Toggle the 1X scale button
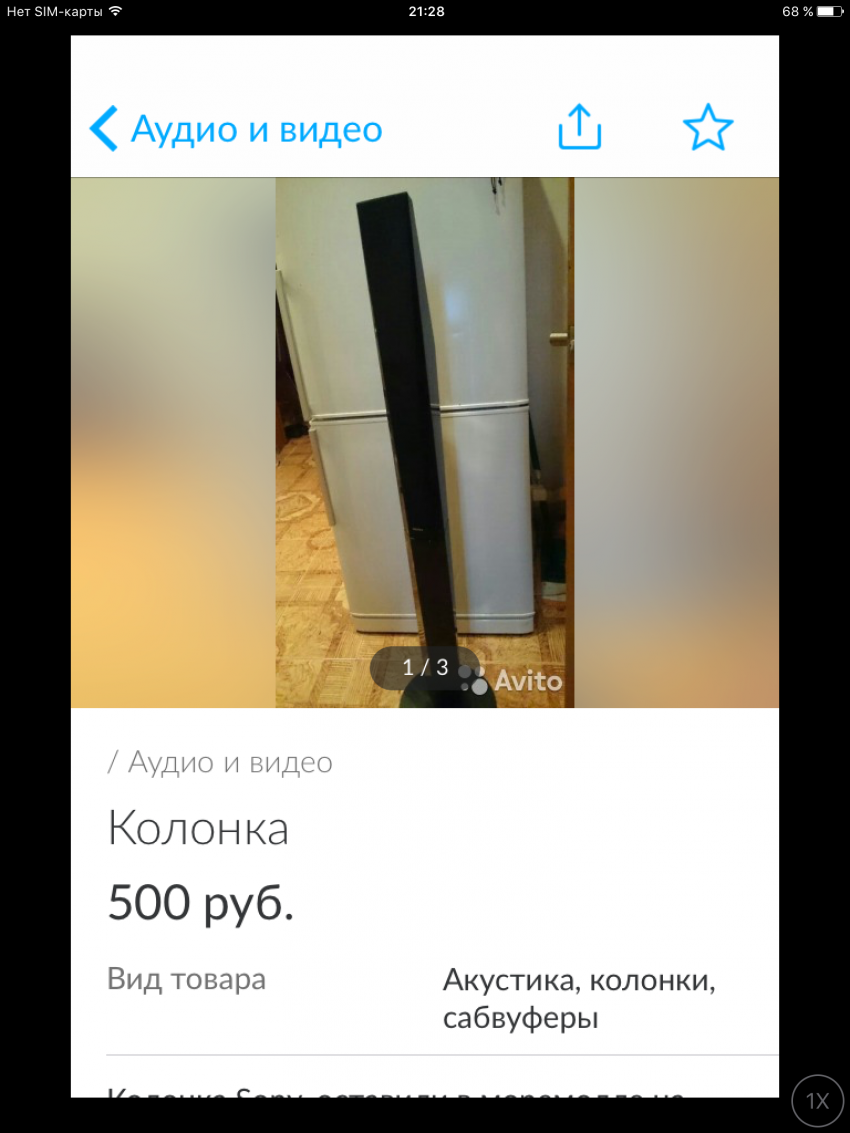This screenshot has width=850, height=1133. (x=817, y=1101)
